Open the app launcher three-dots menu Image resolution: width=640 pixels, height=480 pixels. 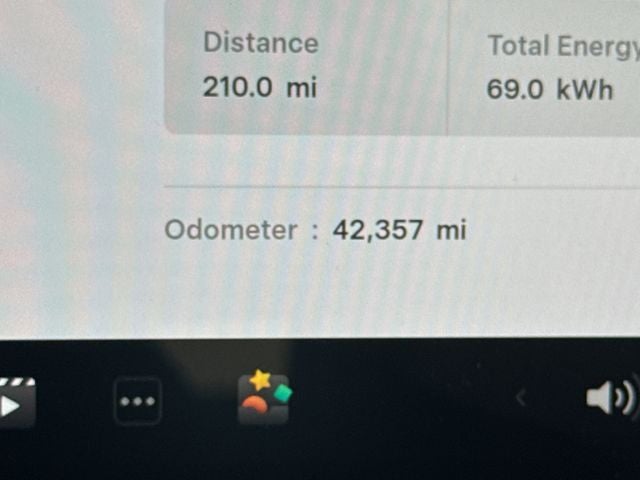137,401
